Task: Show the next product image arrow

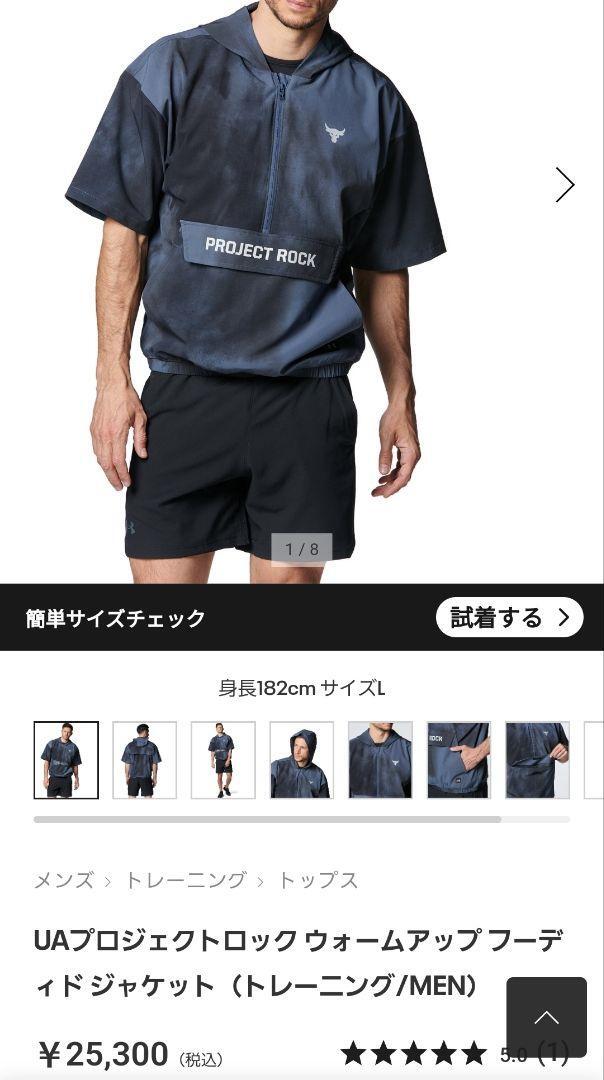Action: coord(565,185)
